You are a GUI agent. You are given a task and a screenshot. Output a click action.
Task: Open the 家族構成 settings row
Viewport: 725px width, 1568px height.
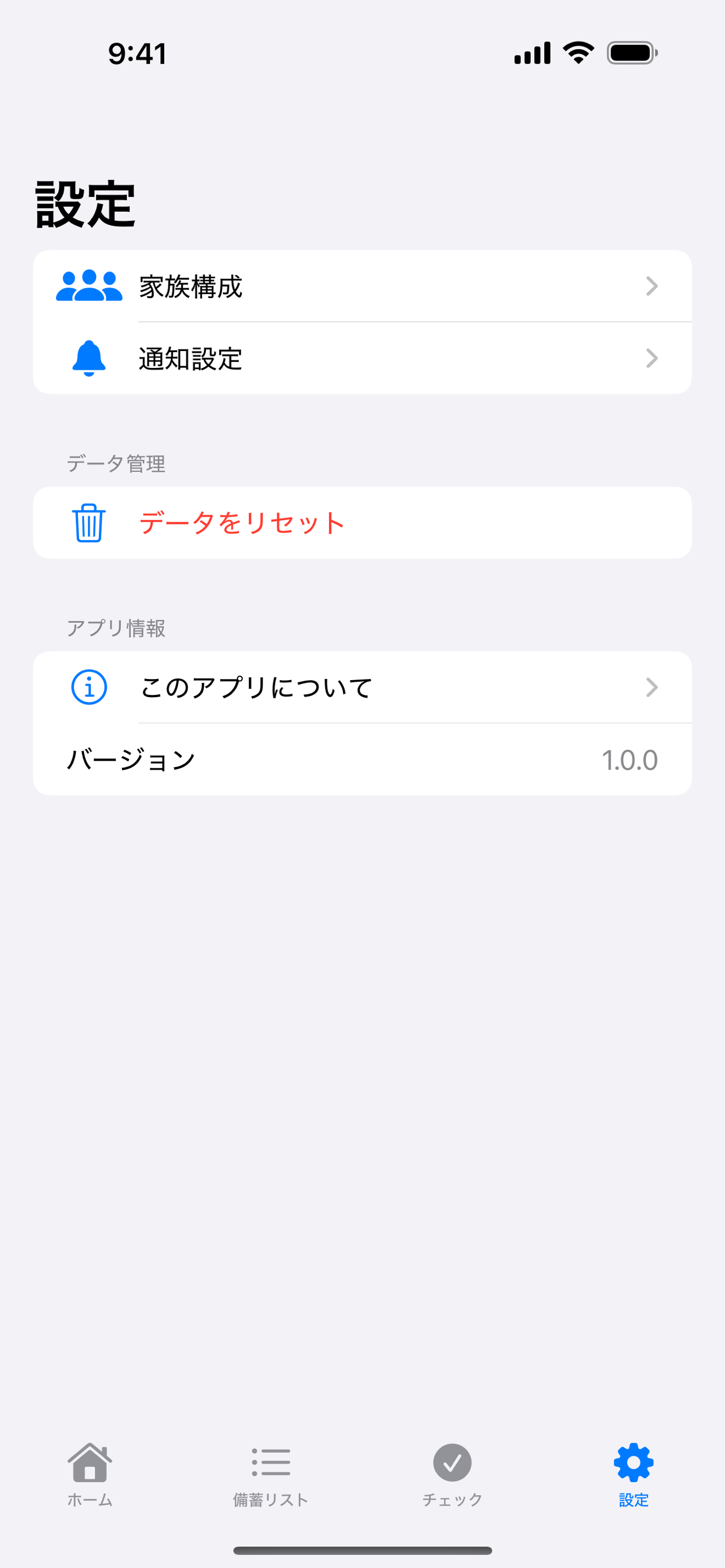(362, 286)
